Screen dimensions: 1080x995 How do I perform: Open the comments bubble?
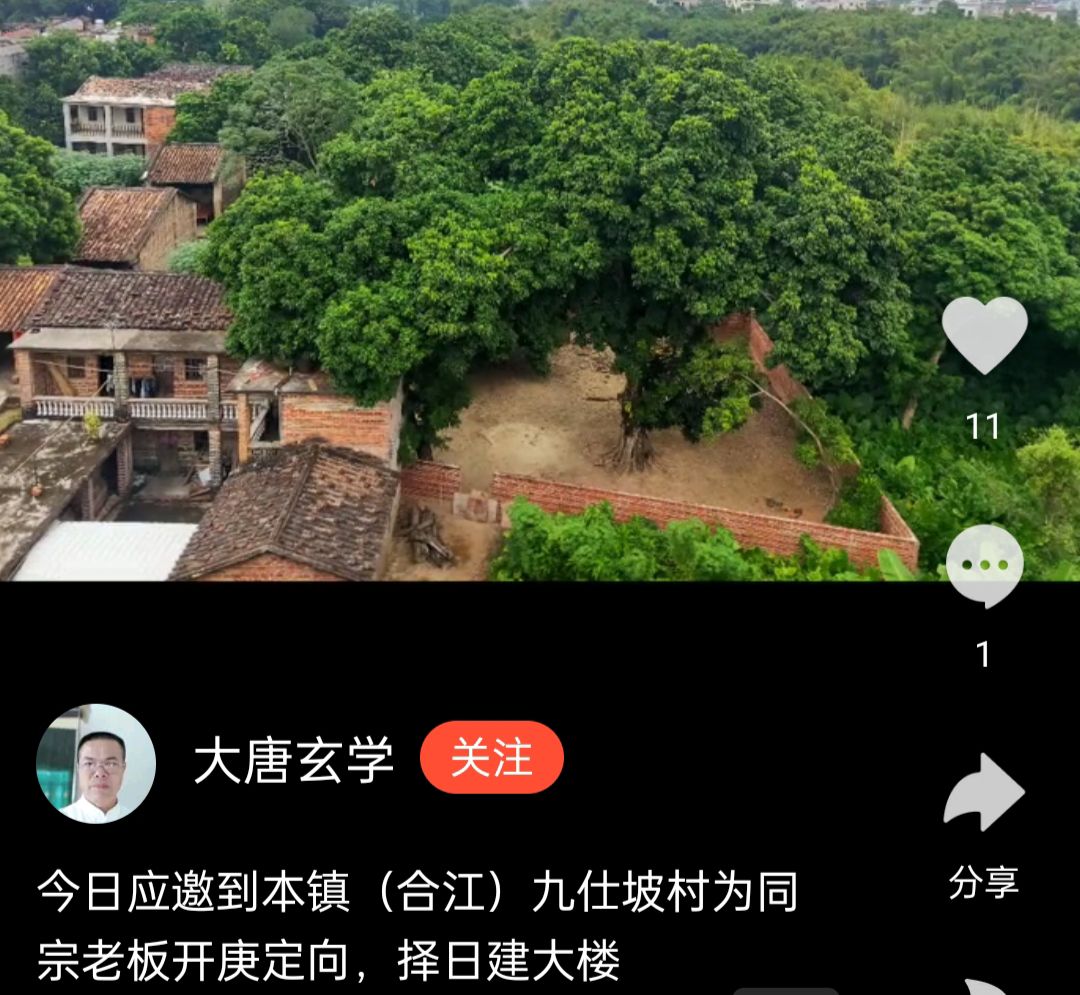point(984,566)
